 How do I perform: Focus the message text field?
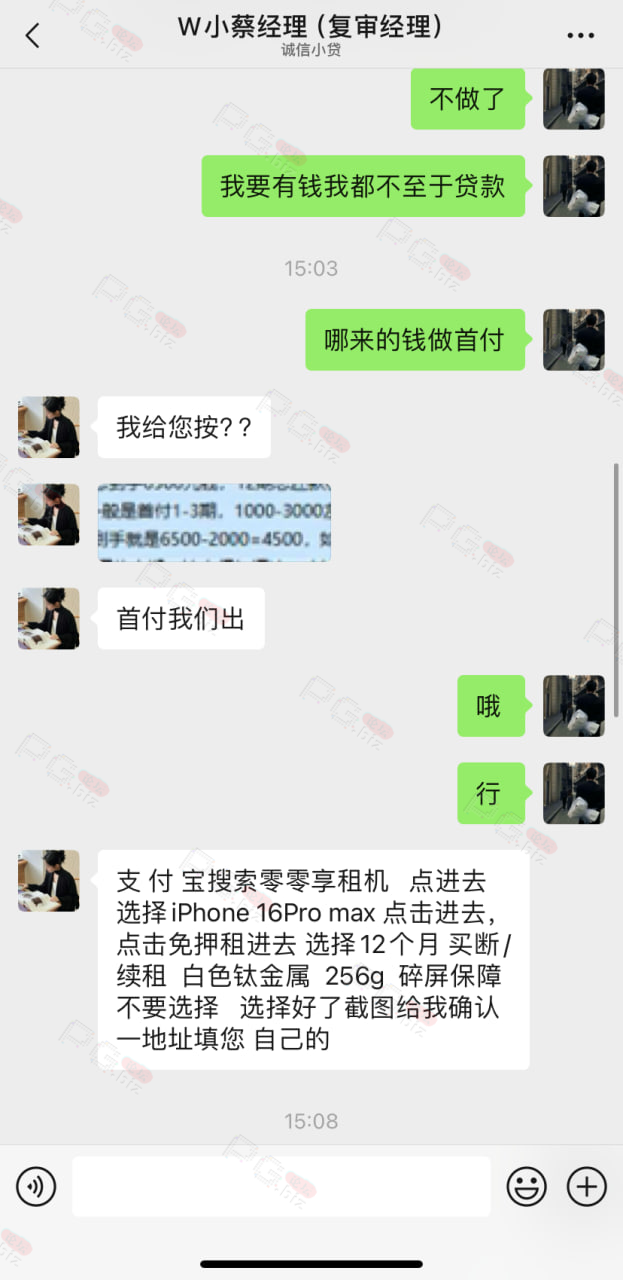click(x=281, y=1187)
